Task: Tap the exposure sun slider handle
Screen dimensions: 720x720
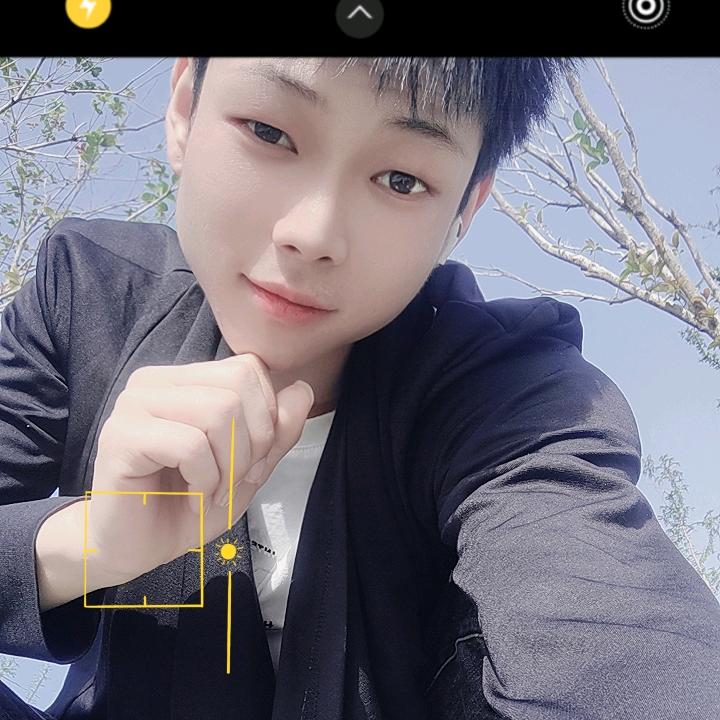Action: (229, 551)
